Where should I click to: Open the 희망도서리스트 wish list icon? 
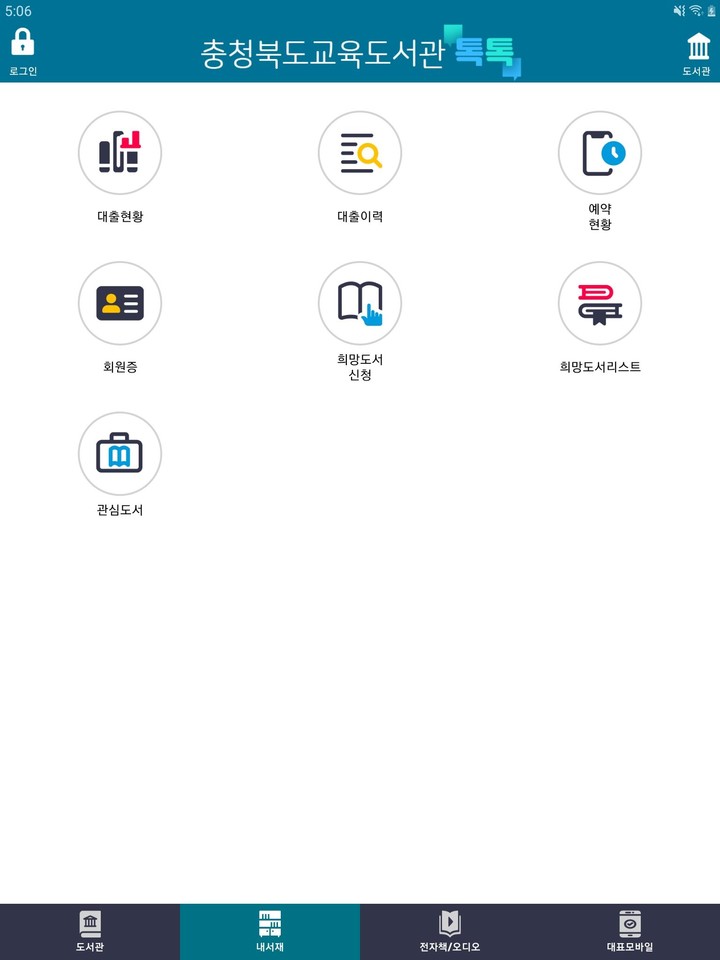[x=599, y=302]
